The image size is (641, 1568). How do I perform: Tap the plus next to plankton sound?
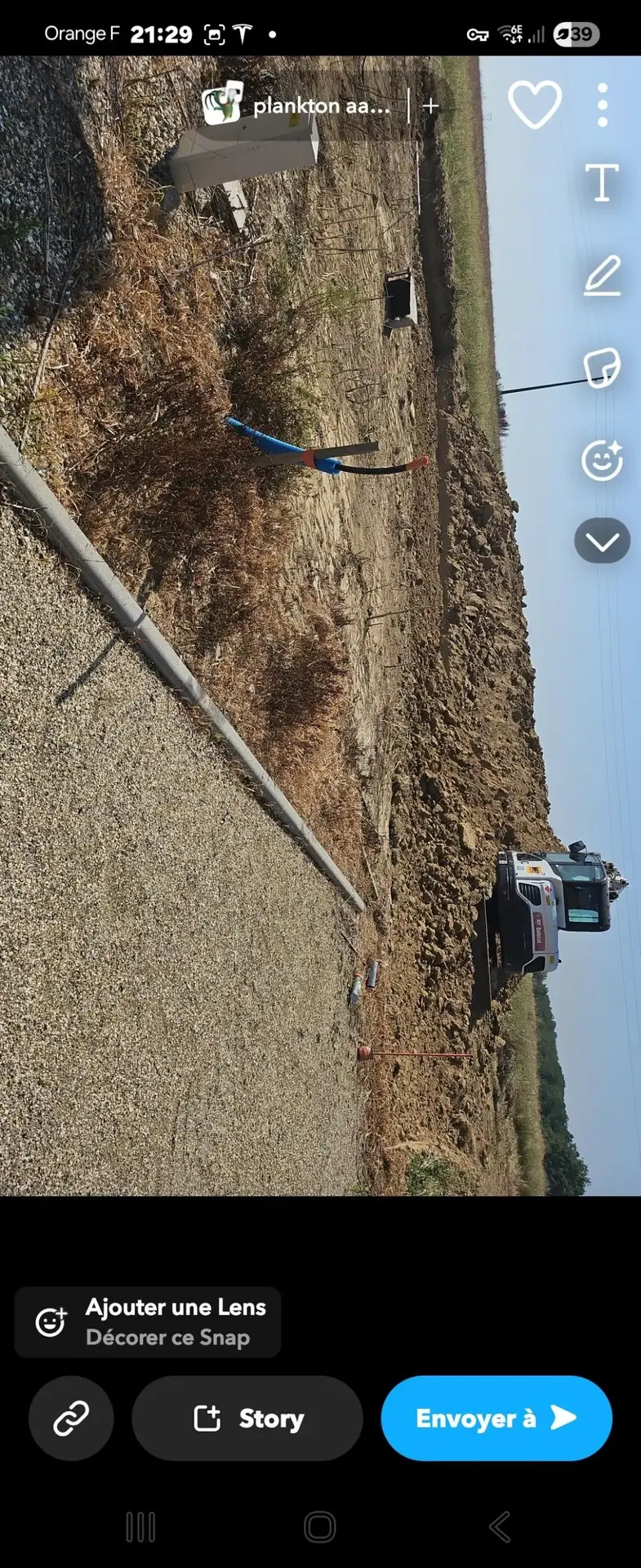[431, 105]
